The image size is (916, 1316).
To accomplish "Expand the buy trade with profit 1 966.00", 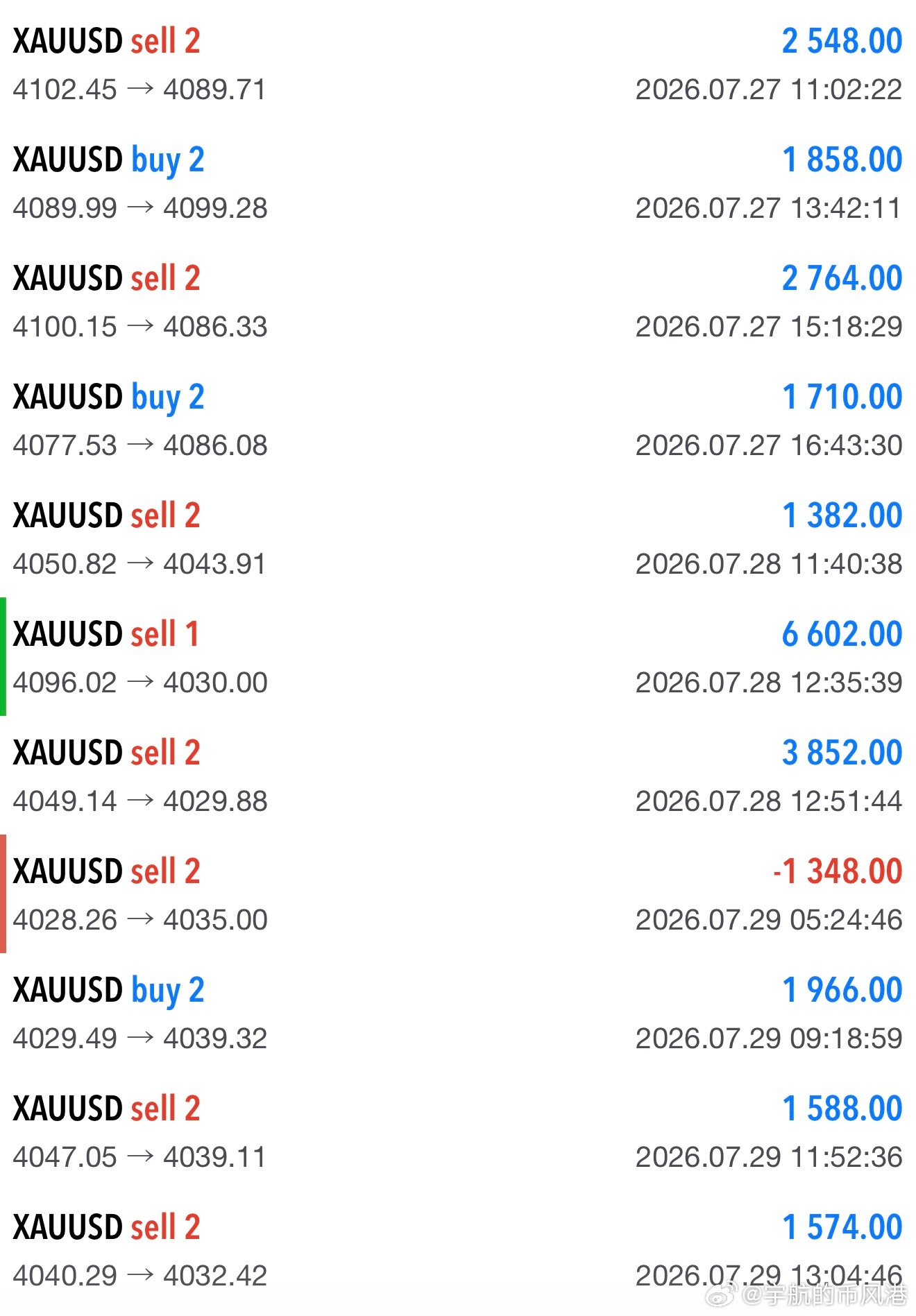I will pyautogui.click(x=458, y=1013).
